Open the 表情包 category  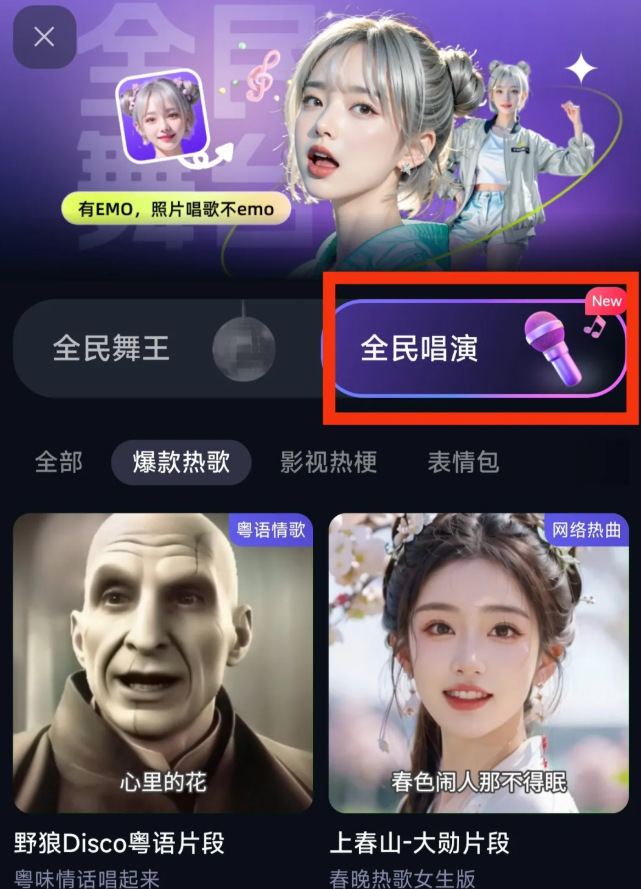click(x=463, y=462)
